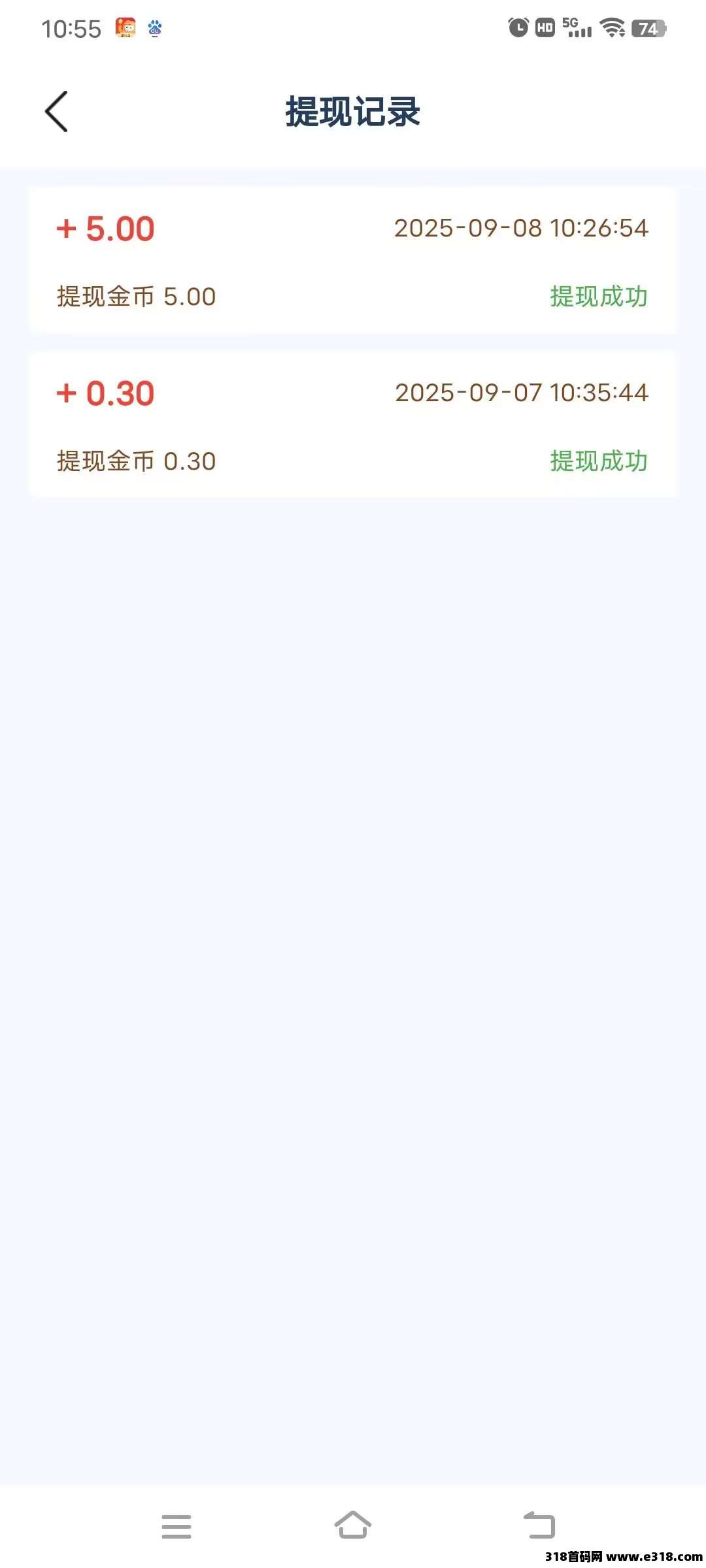Go back from the 提现记录 page
Screen dimensions: 706x1568
(56, 112)
